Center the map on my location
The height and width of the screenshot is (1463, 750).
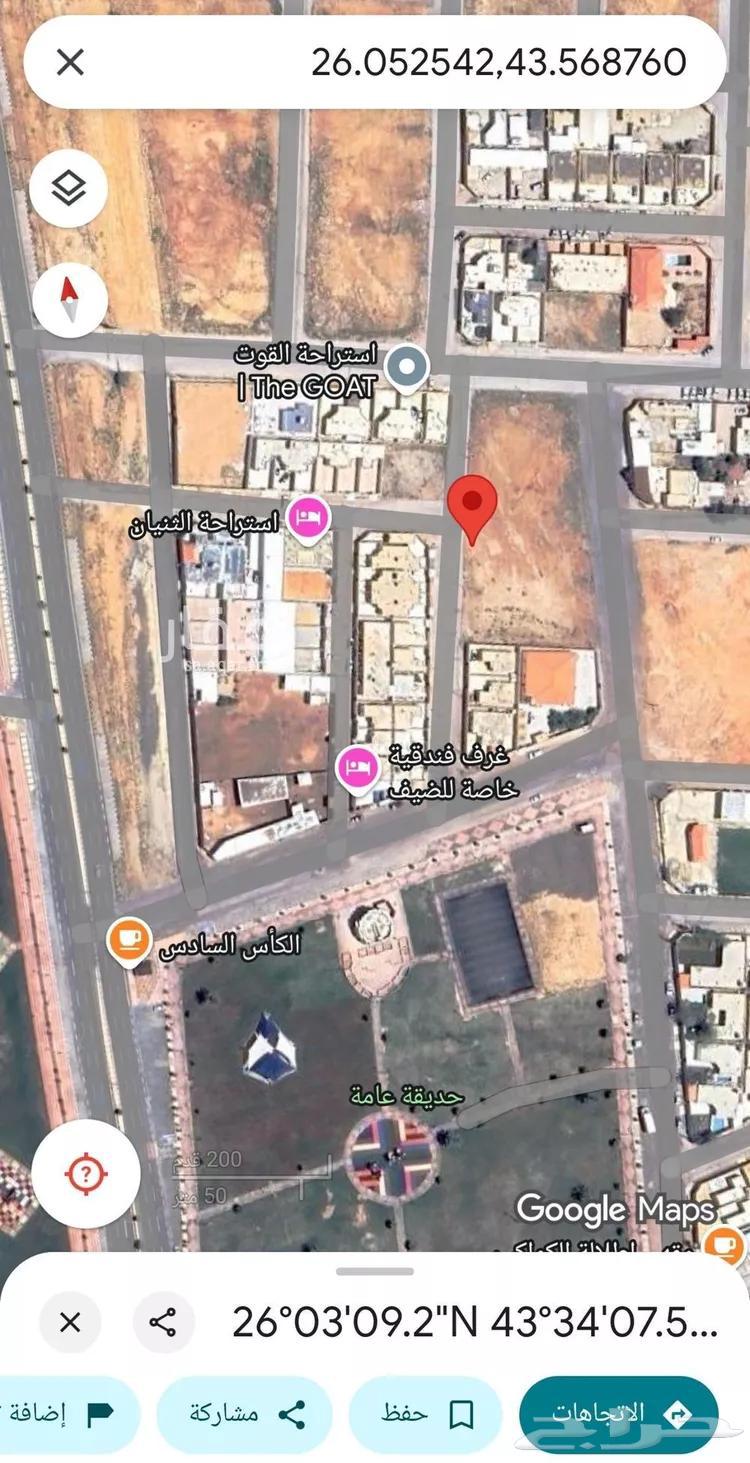click(86, 1174)
